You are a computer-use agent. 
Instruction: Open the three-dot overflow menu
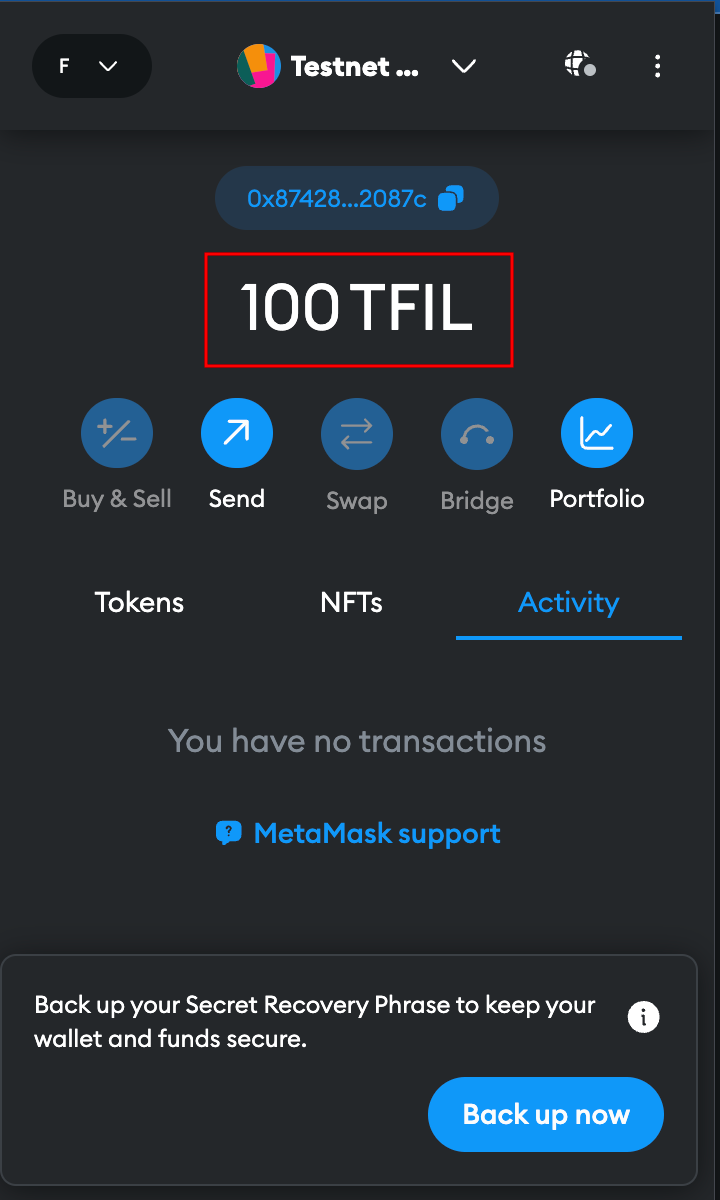(x=657, y=66)
